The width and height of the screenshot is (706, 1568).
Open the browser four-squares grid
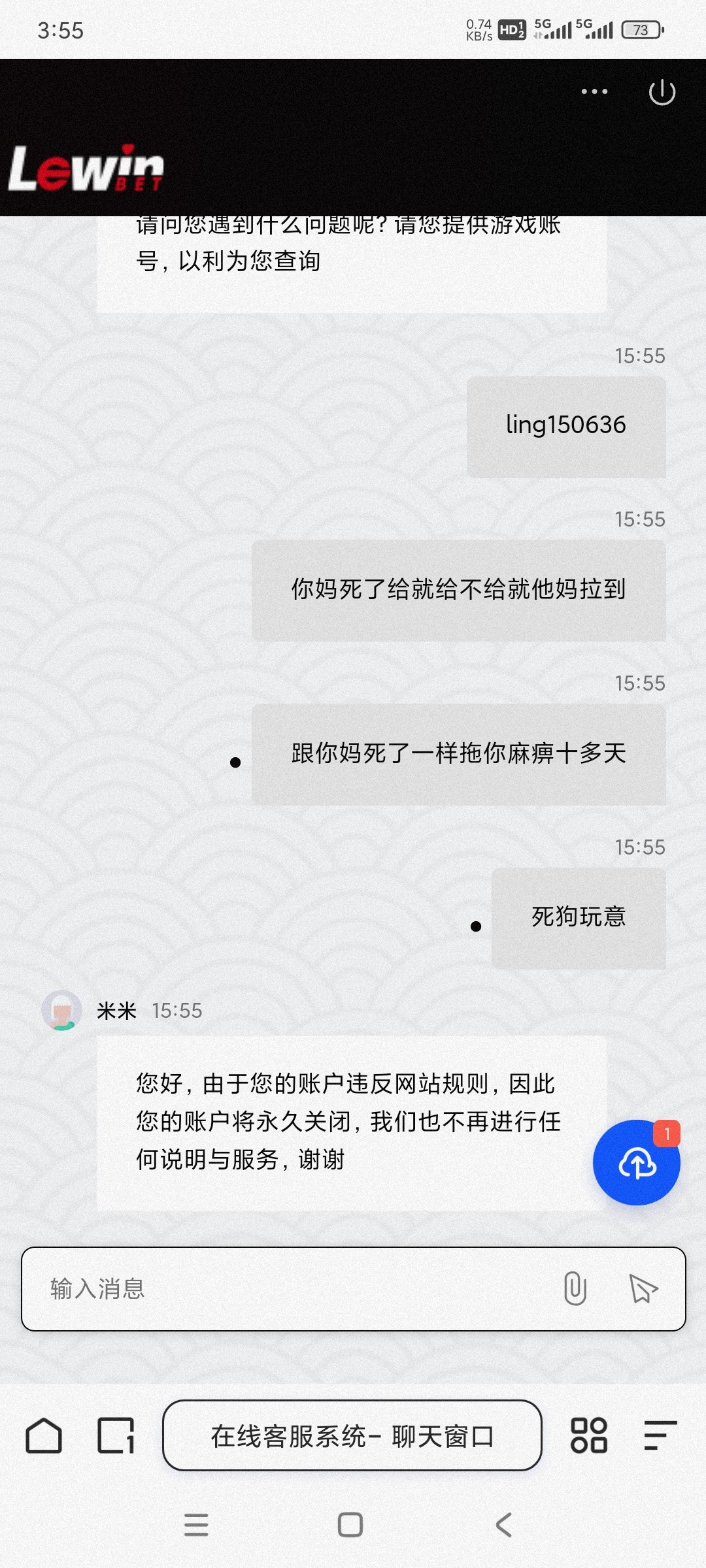tap(588, 1435)
